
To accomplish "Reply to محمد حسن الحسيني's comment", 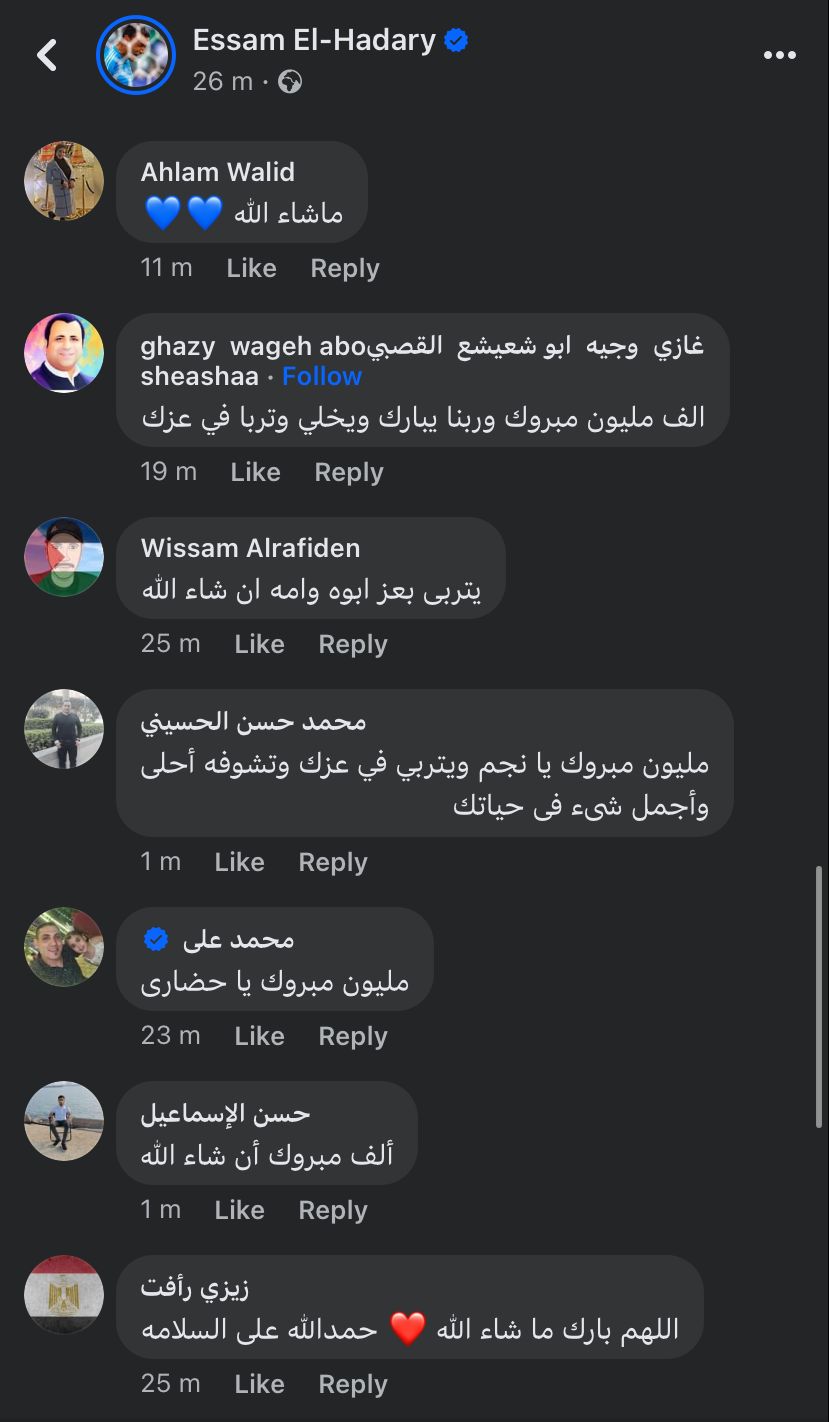I will [332, 862].
